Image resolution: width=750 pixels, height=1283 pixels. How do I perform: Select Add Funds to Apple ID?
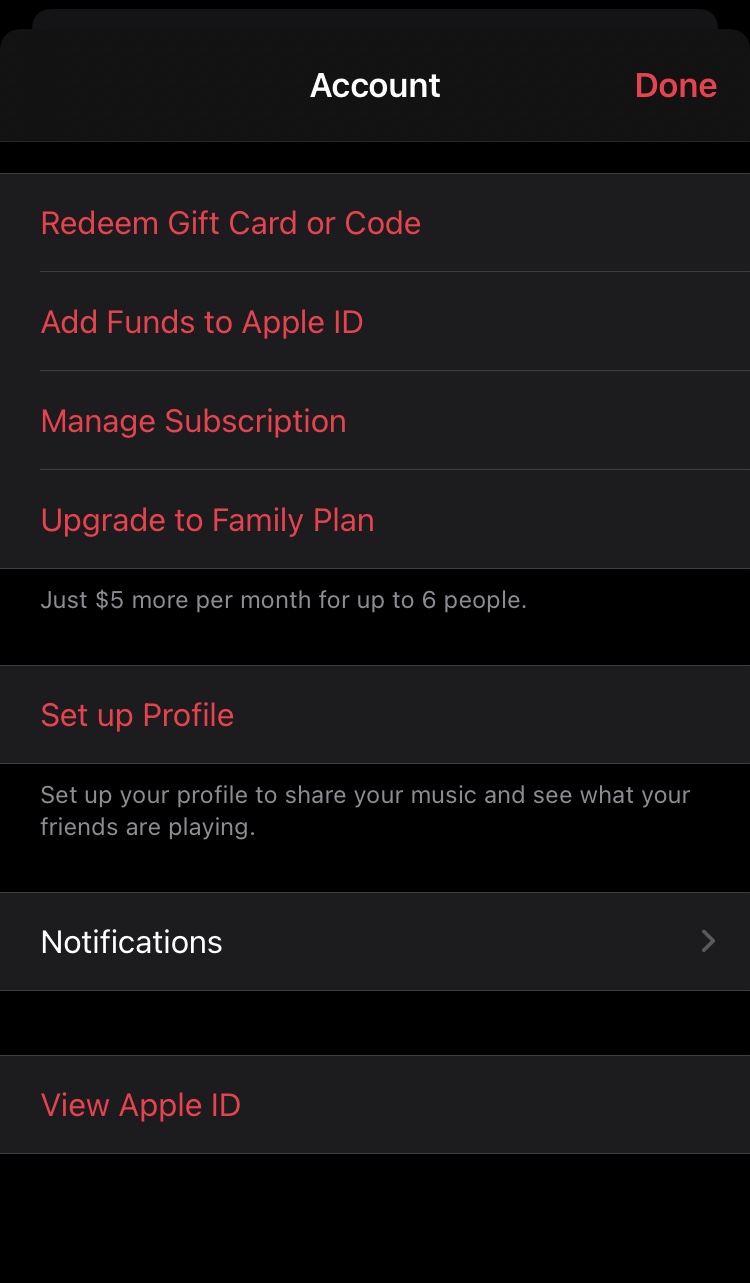point(202,322)
